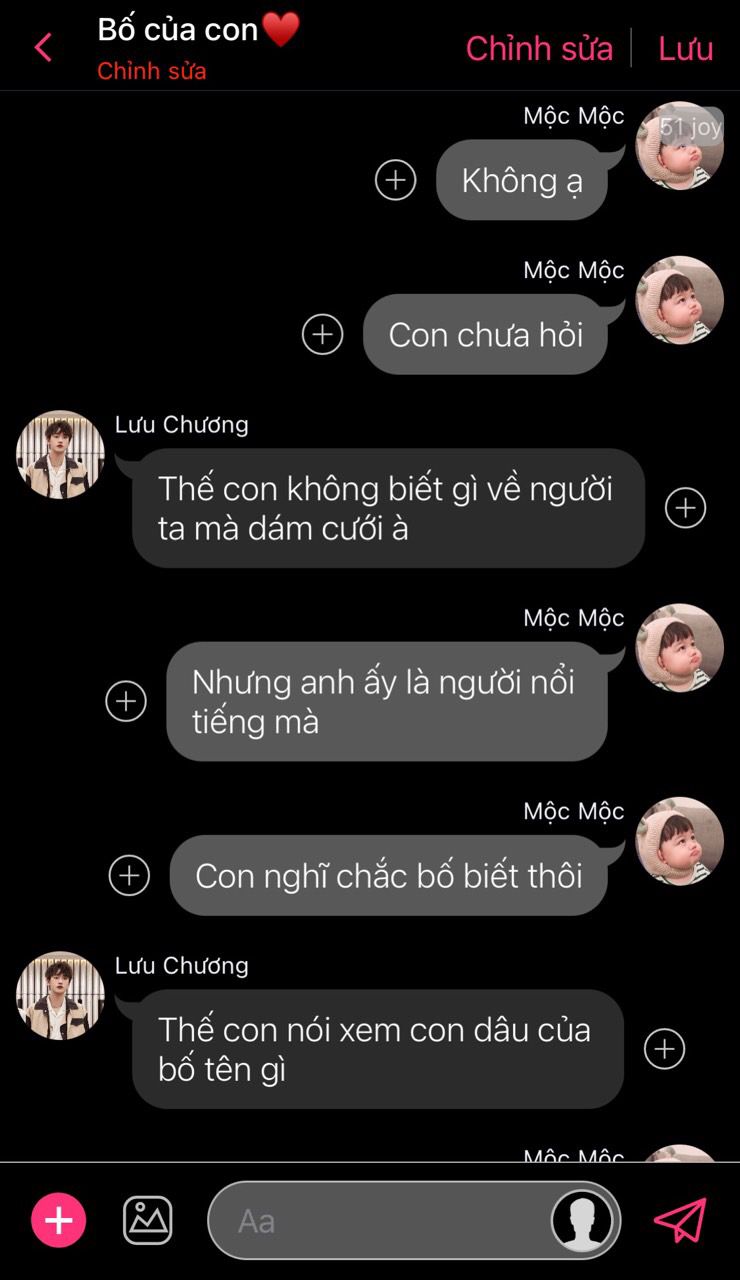
Task: Open the image picker icon
Action: 148,1221
